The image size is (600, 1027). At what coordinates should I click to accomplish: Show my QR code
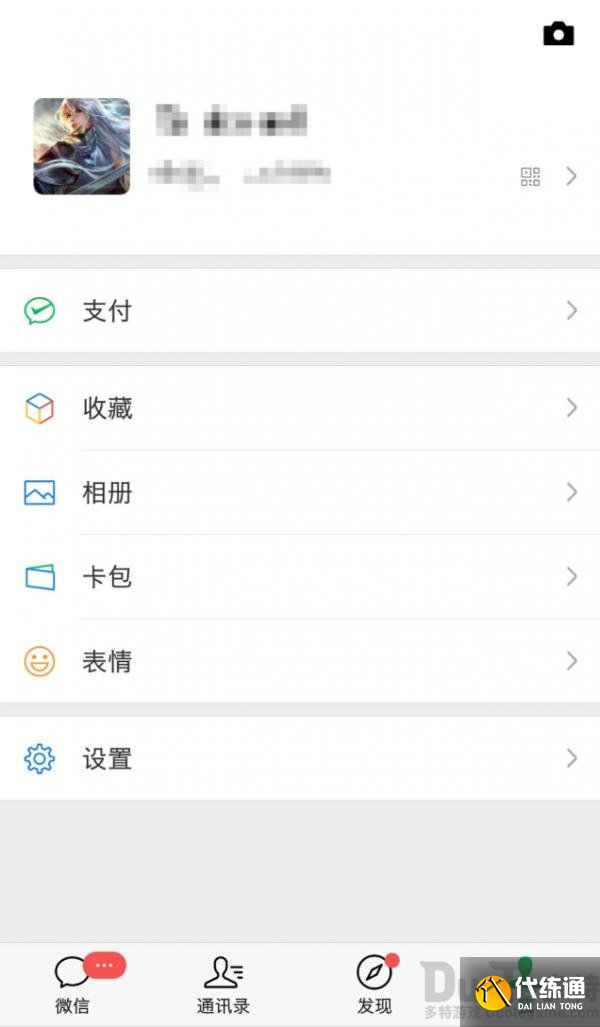pyautogui.click(x=530, y=177)
